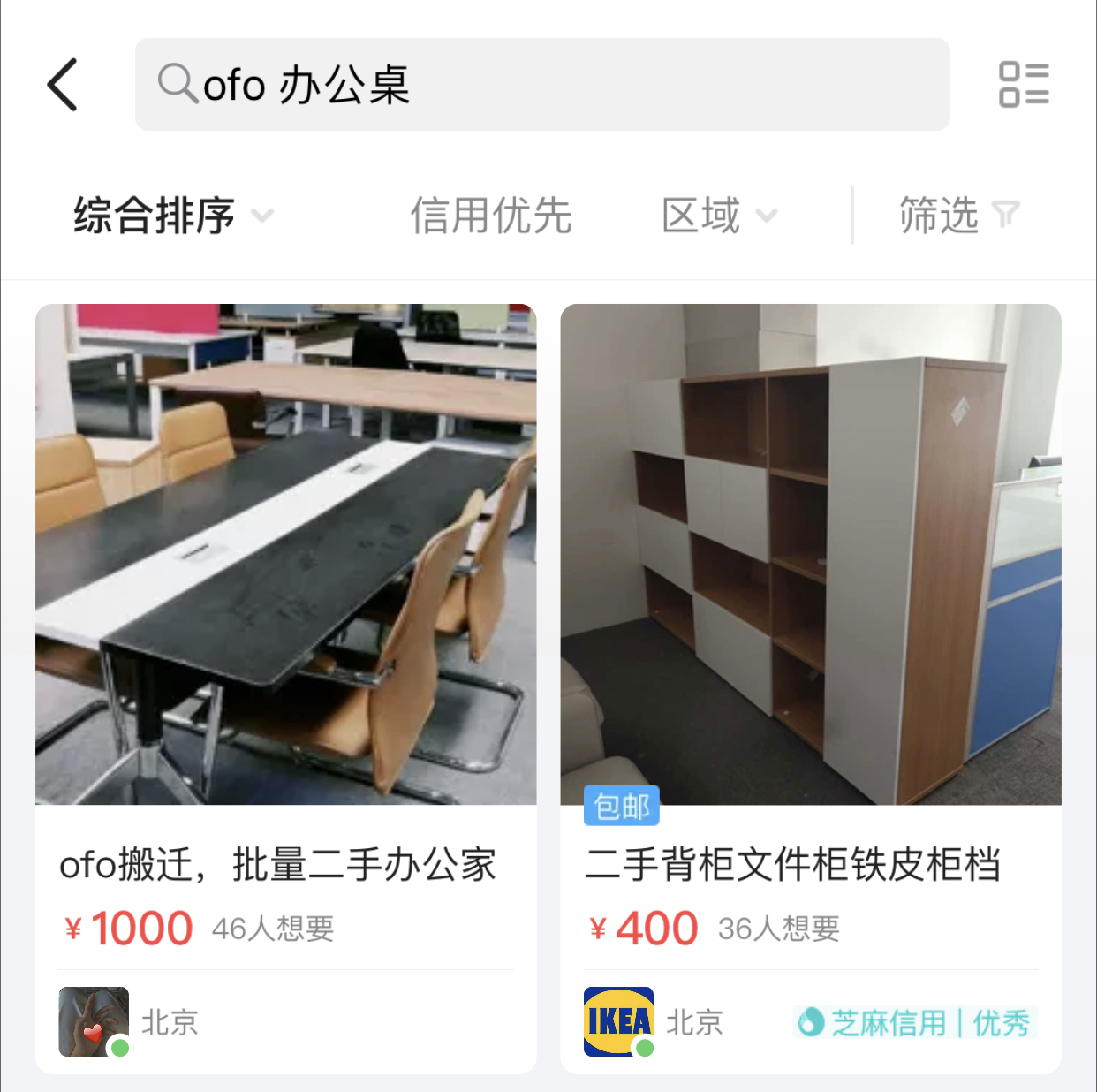
Task: View the seller's profile with the IKEA avatar
Action: click(x=618, y=1021)
